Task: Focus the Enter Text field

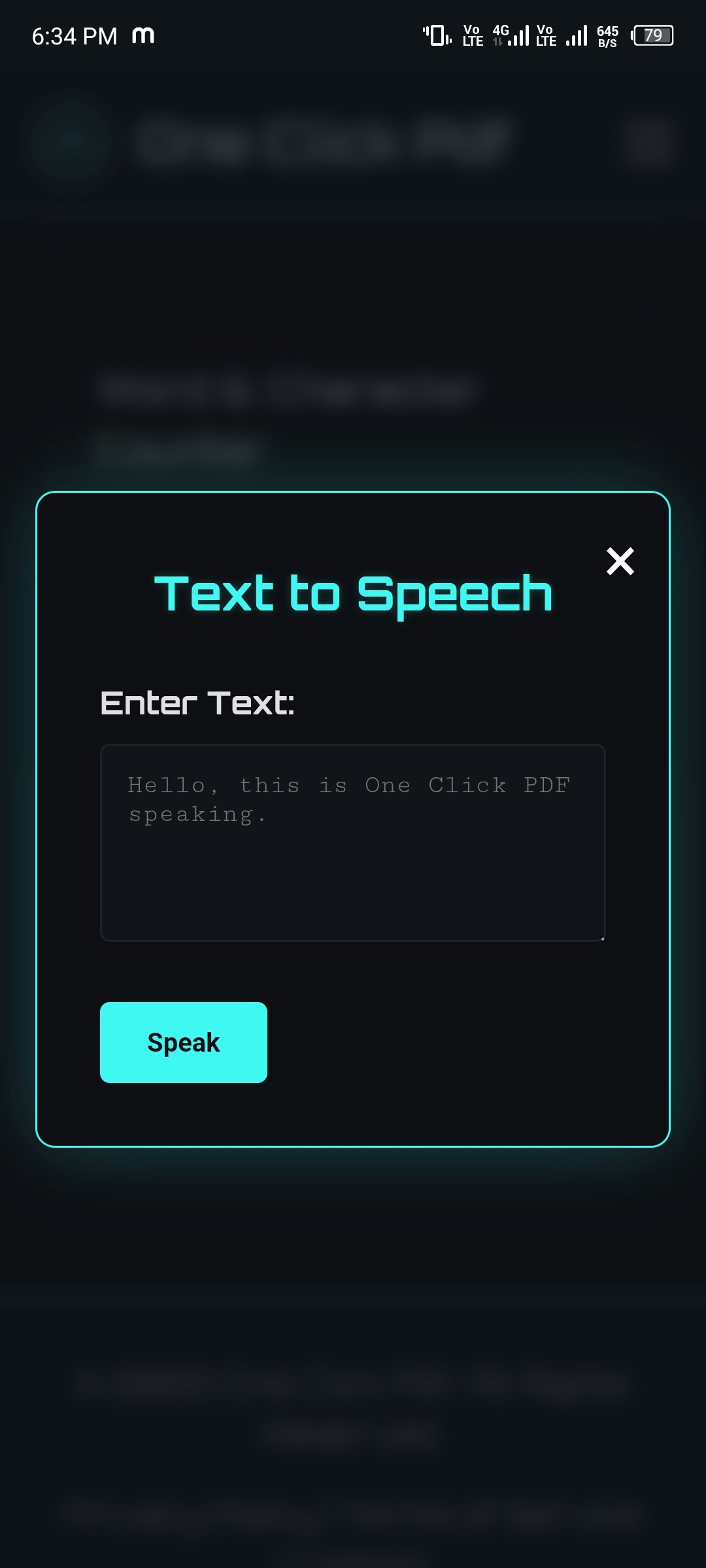Action: (353, 842)
